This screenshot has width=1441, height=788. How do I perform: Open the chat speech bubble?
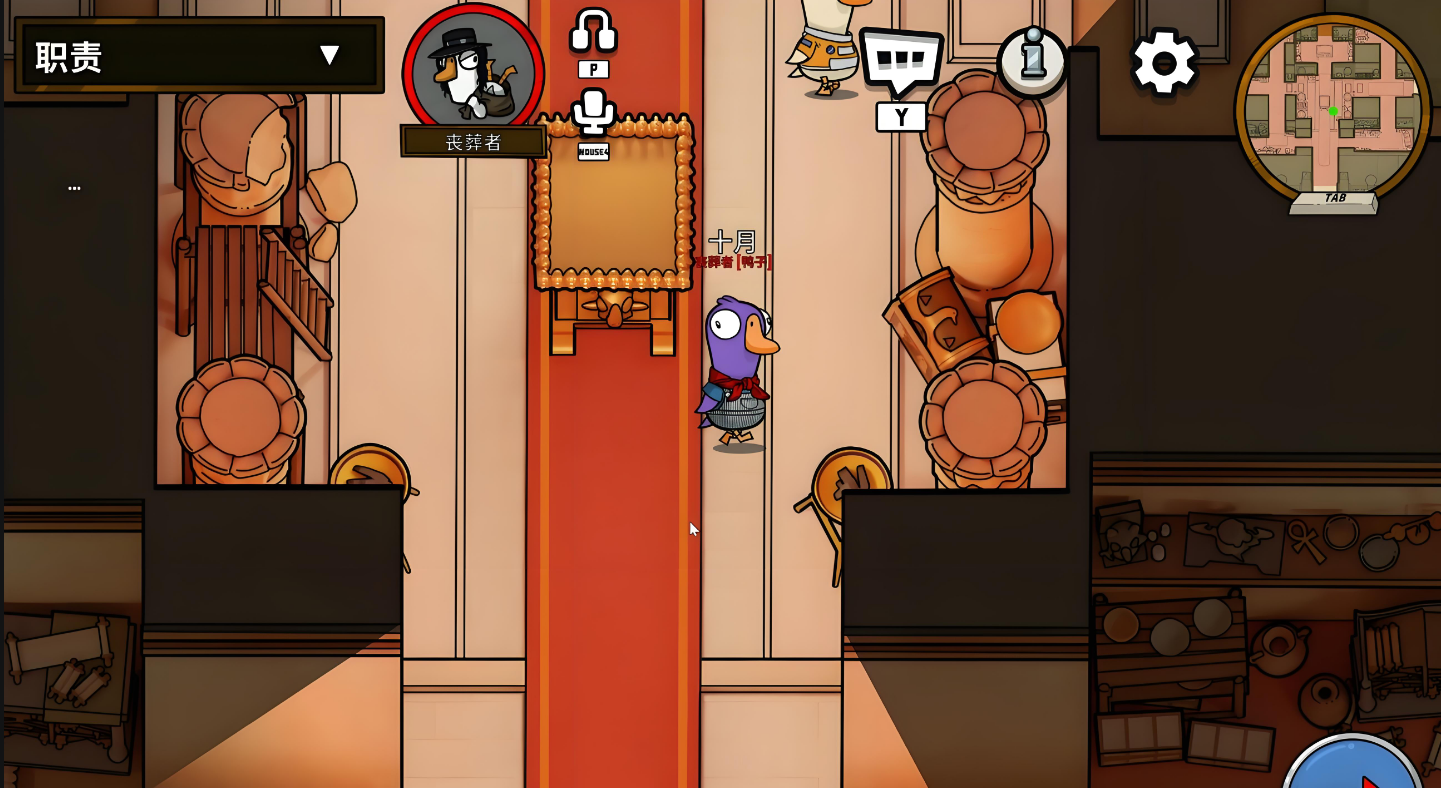(x=901, y=62)
